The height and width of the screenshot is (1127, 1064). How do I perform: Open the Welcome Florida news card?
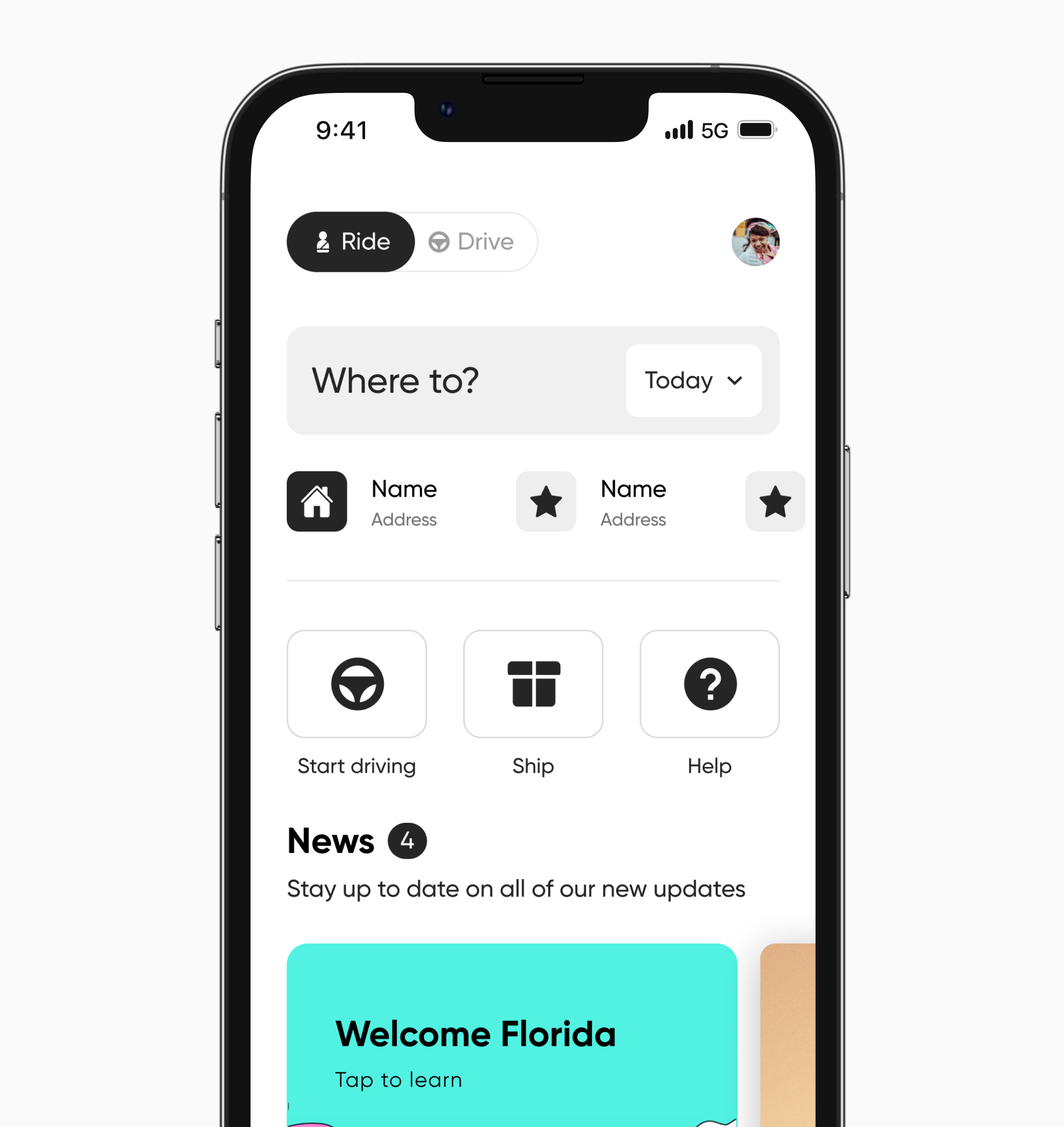(512, 1038)
